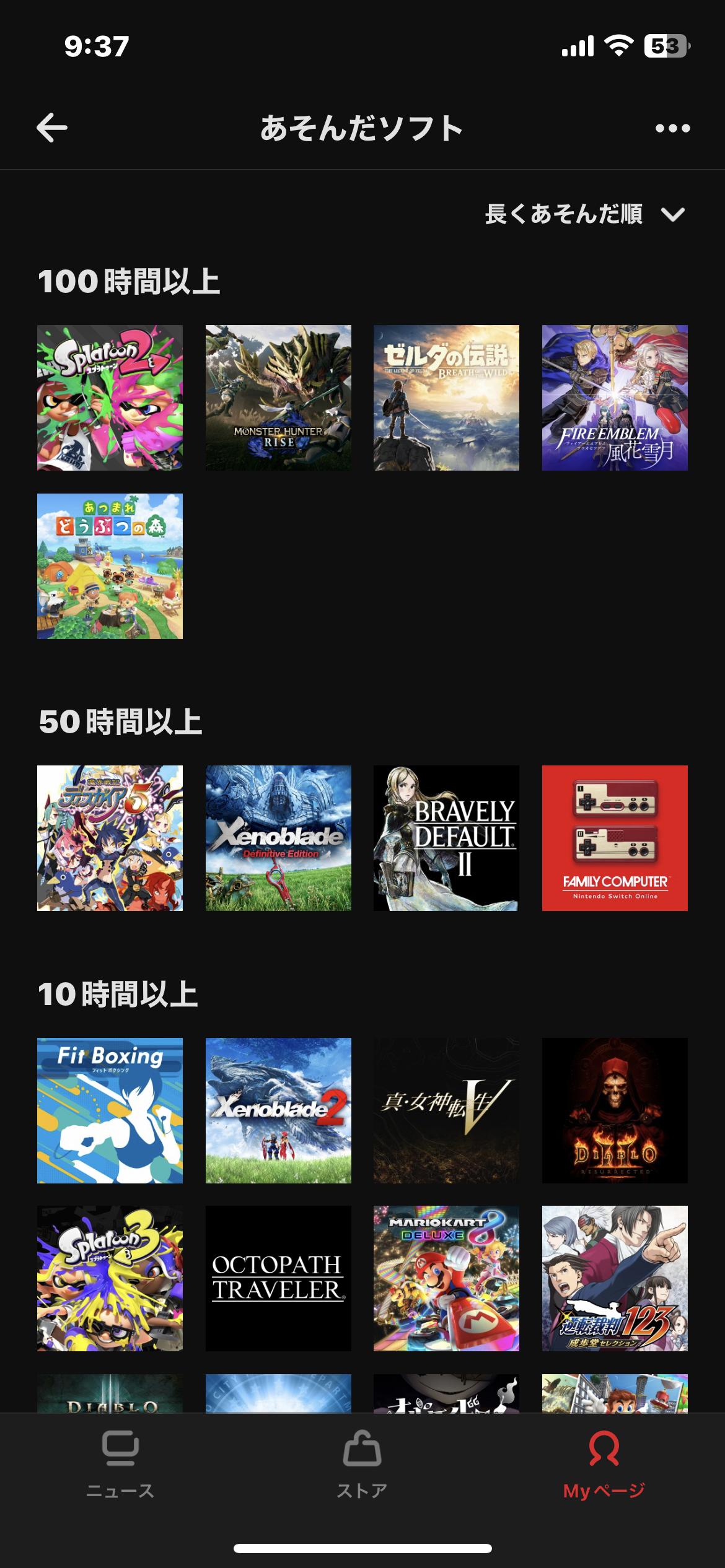The width and height of the screenshot is (725, 1568).
Task: Open the Mario Kart 8 Deluxe tile
Action: pyautogui.click(x=446, y=1278)
